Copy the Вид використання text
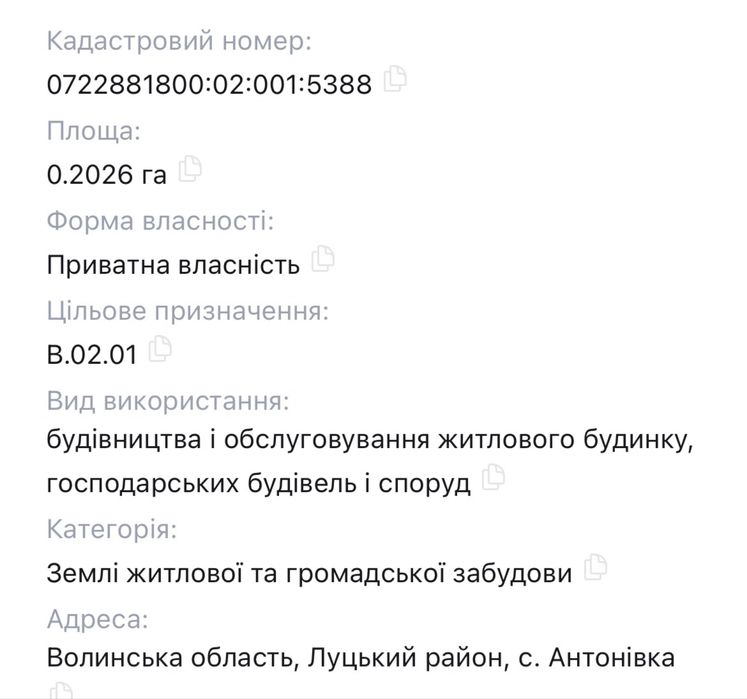Viewport: 747px width, 699px height. coord(492,479)
